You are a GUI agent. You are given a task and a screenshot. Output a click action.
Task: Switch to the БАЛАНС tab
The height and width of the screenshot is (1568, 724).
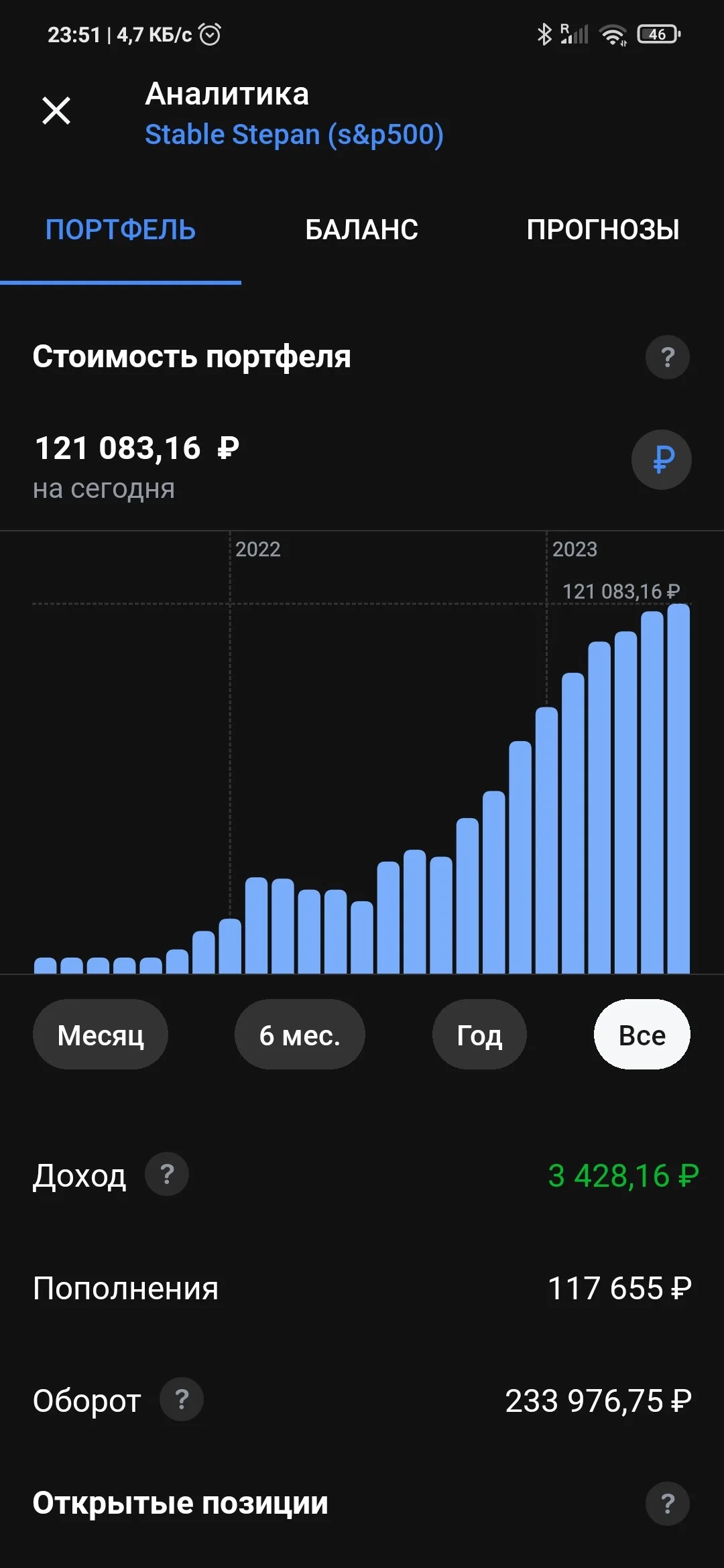[362, 230]
